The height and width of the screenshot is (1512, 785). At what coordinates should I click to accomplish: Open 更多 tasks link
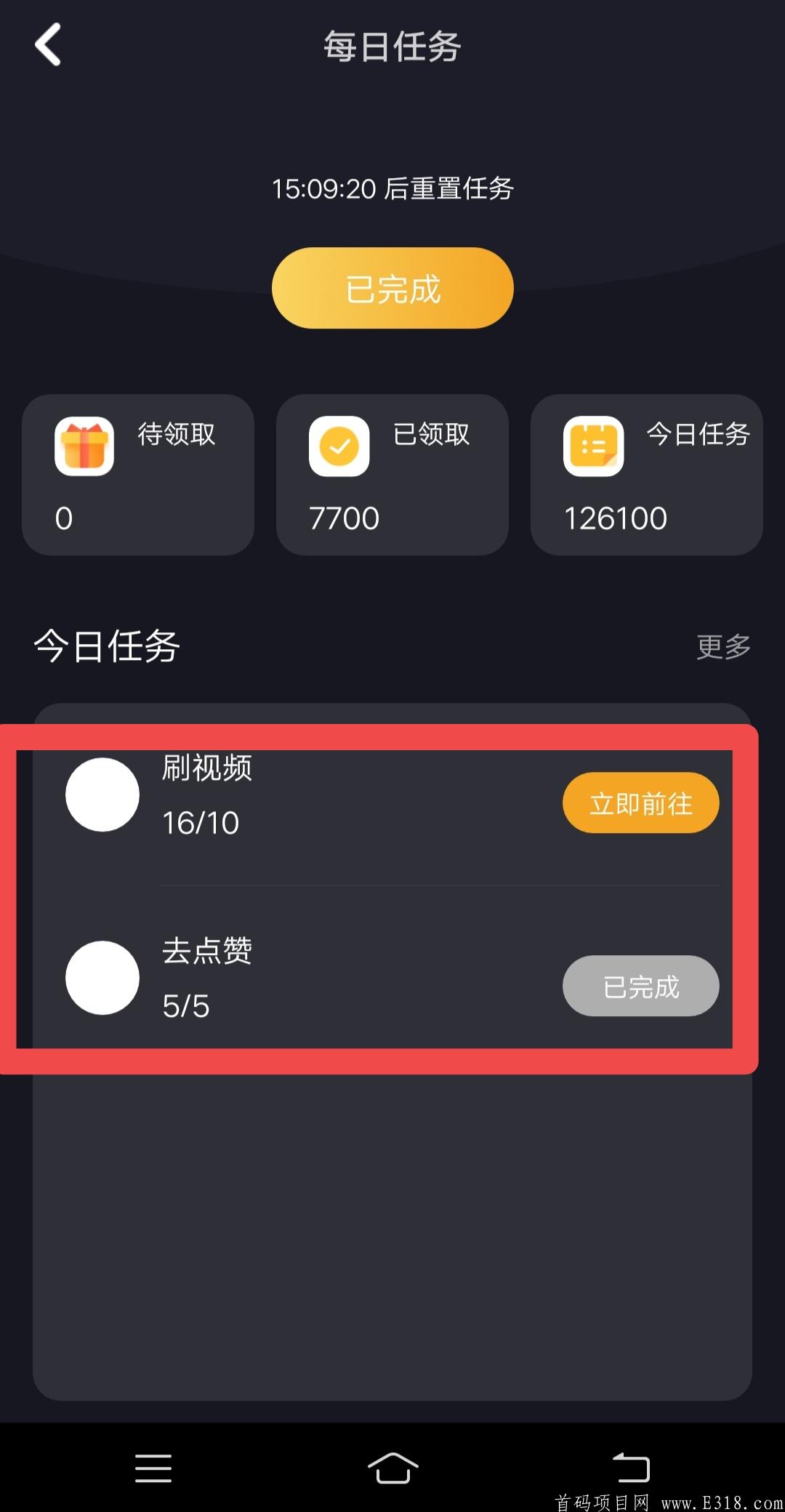723,646
